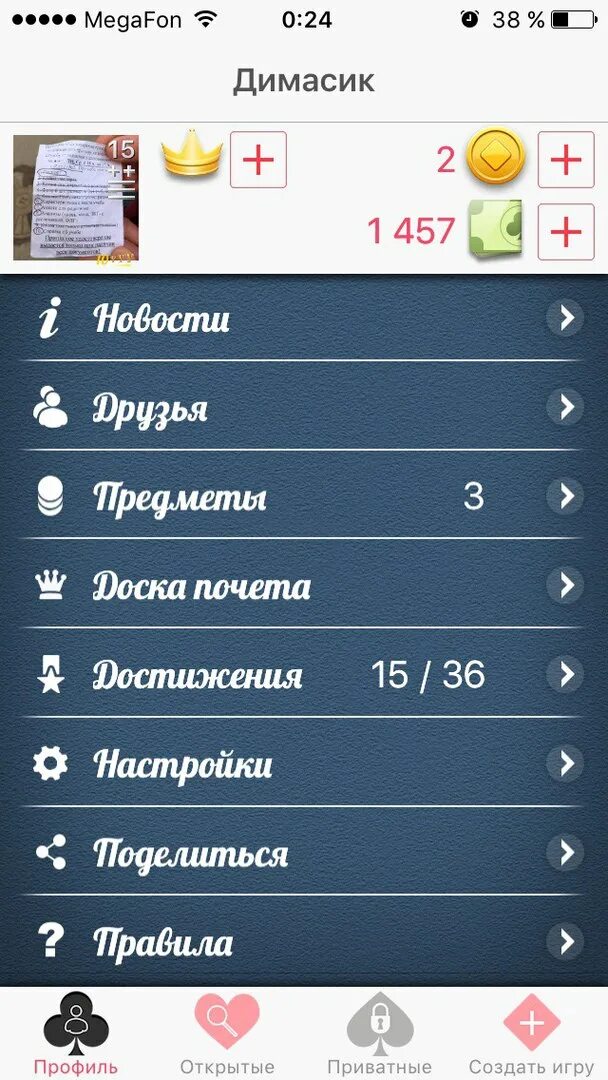This screenshot has height=1080, width=608.
Task: Add more gold coins with plus button
Action: click(565, 160)
